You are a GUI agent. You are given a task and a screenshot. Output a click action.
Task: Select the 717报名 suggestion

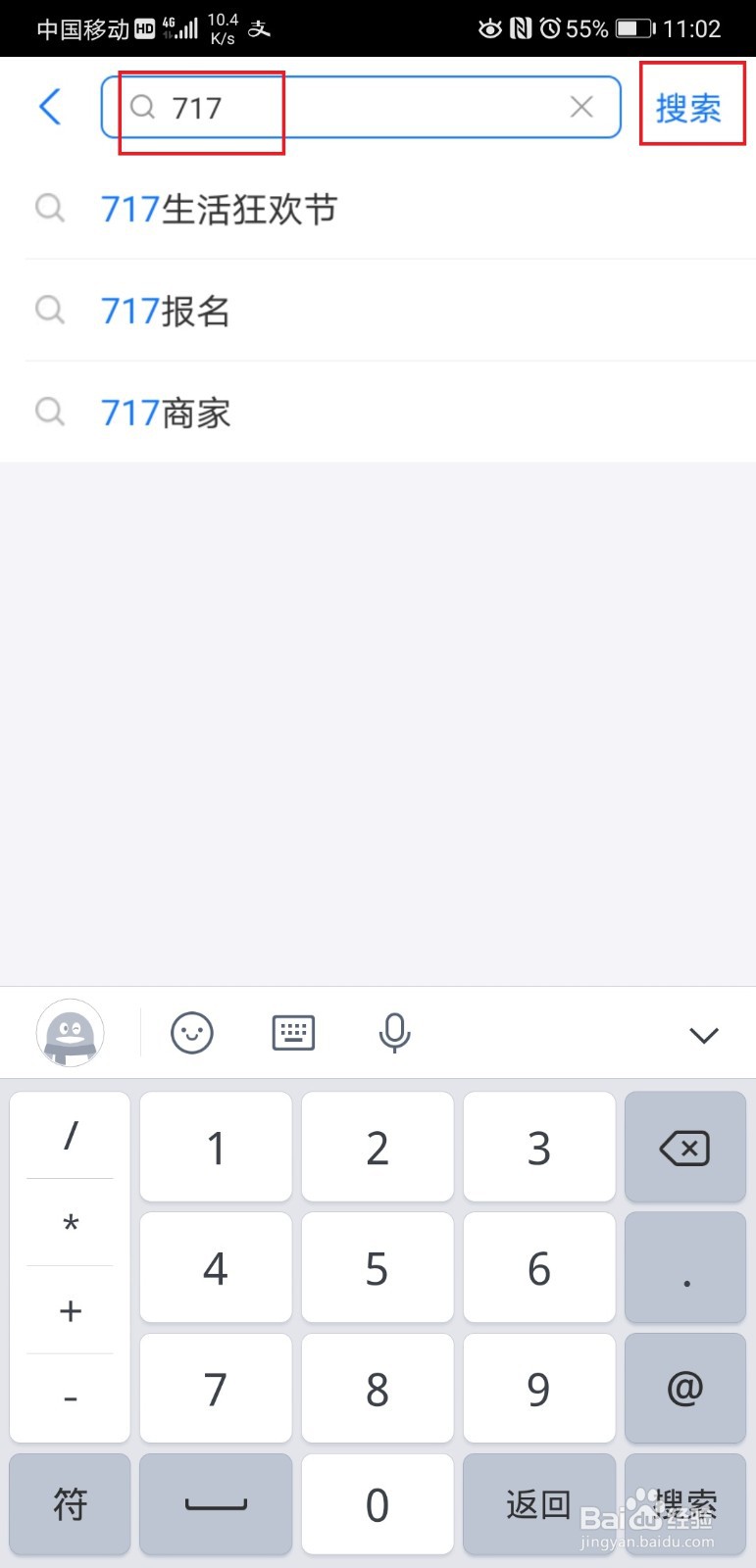pyautogui.click(x=166, y=311)
